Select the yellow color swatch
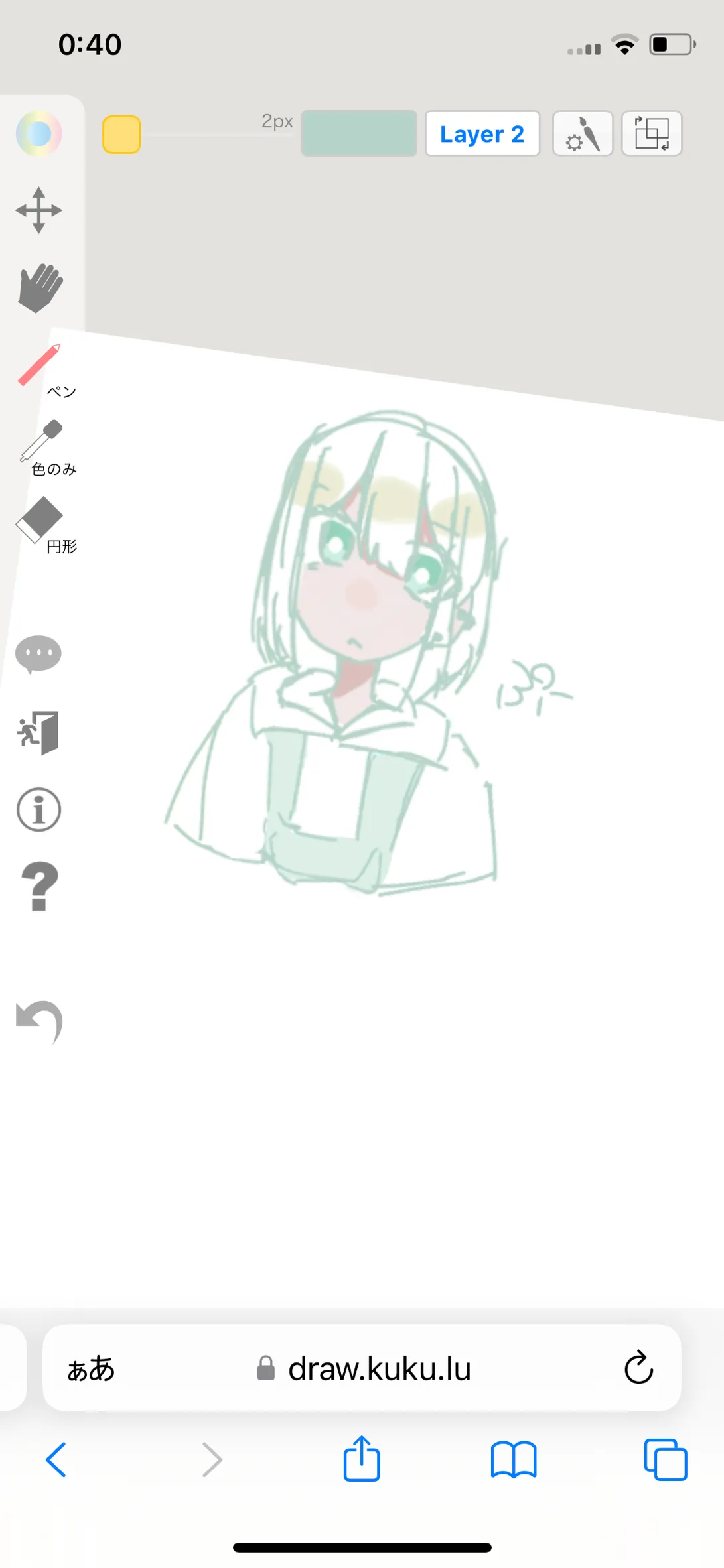 click(121, 134)
